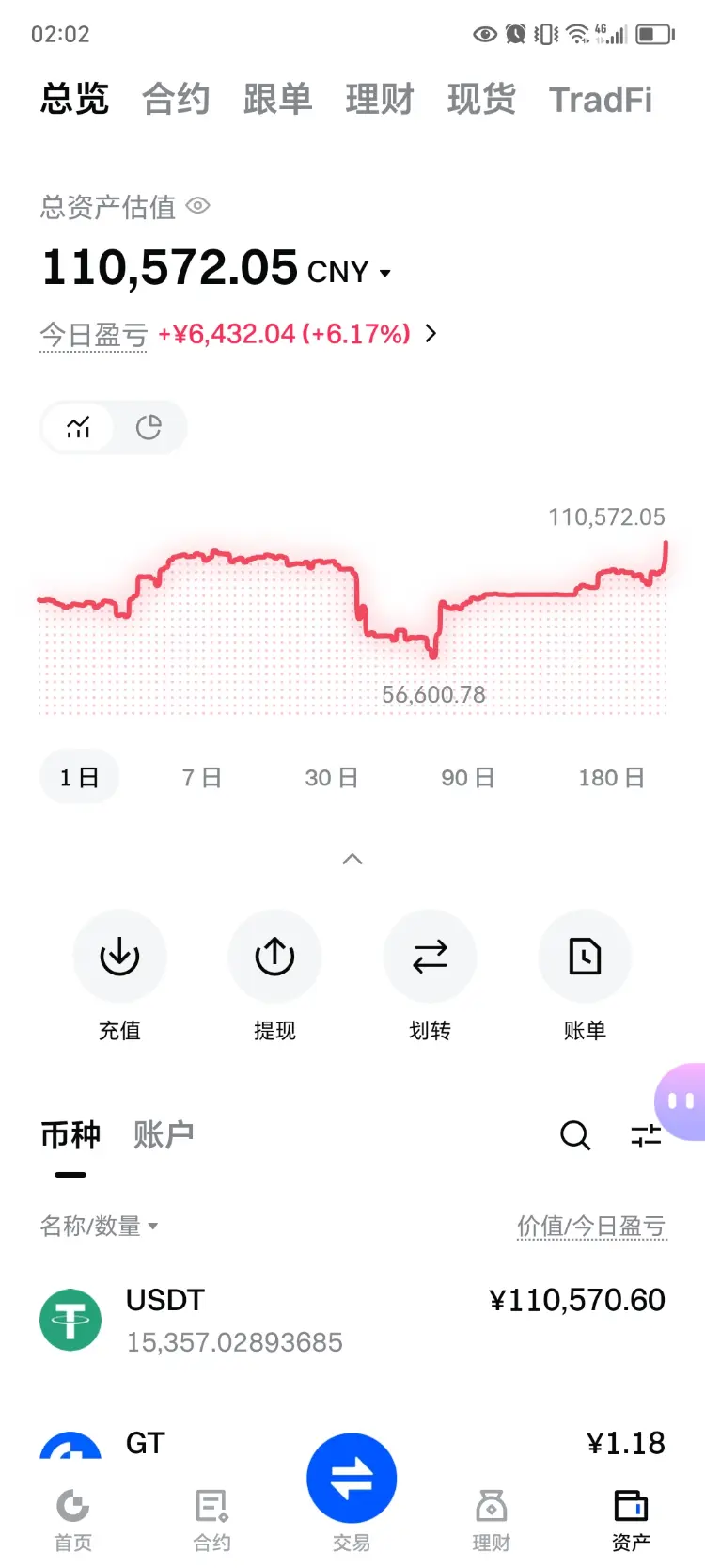
Task: Select the 180日 chart range
Action: click(x=611, y=778)
